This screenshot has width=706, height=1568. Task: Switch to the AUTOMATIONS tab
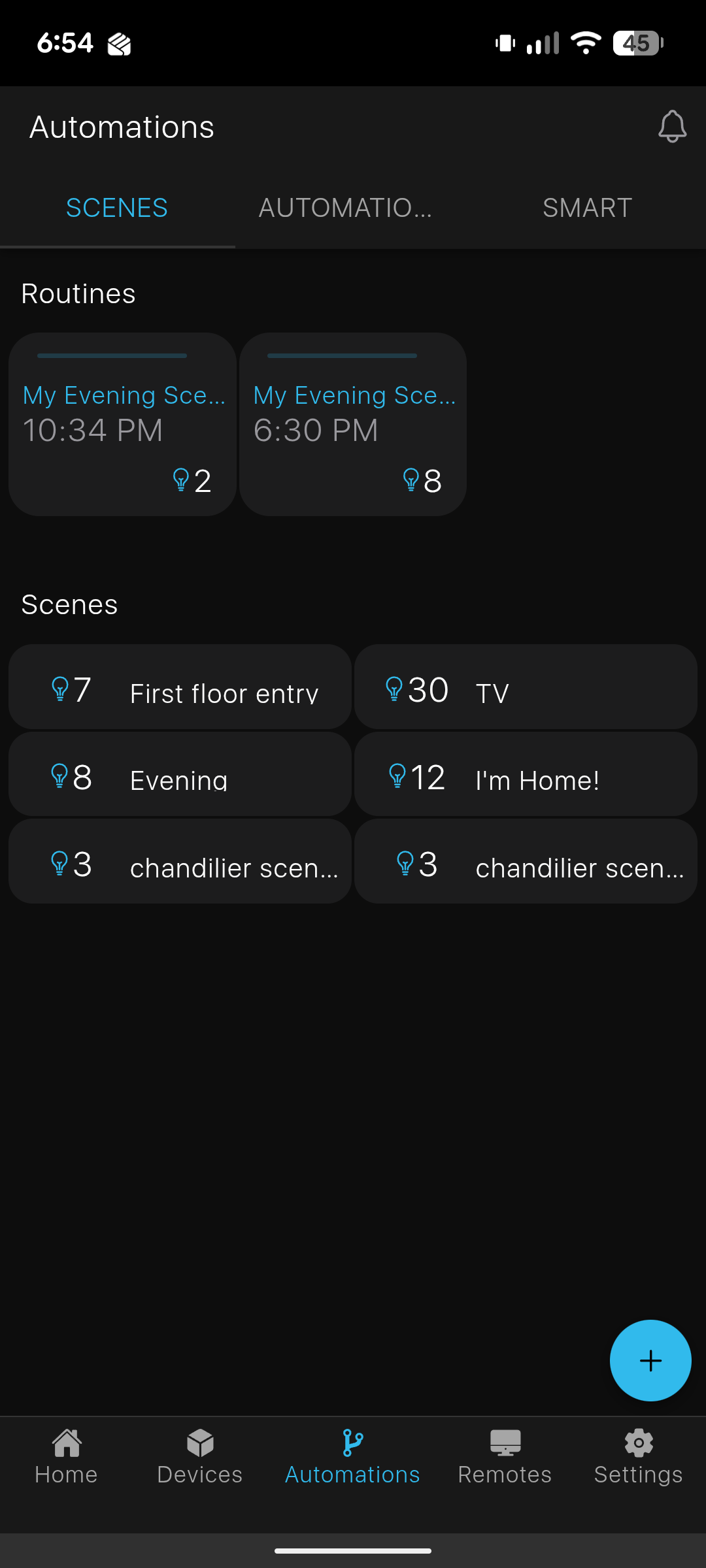click(x=345, y=208)
